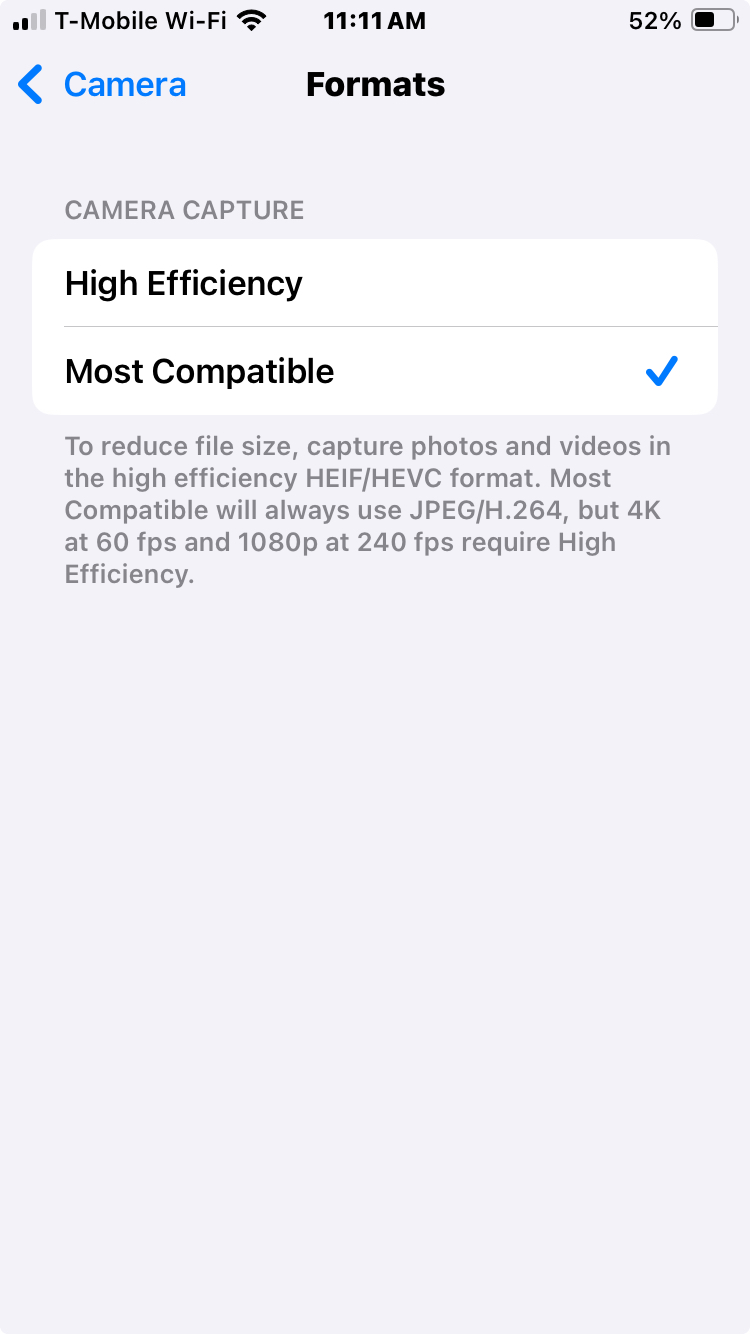
Task: Select High Efficiency capture format
Action: 374,284
